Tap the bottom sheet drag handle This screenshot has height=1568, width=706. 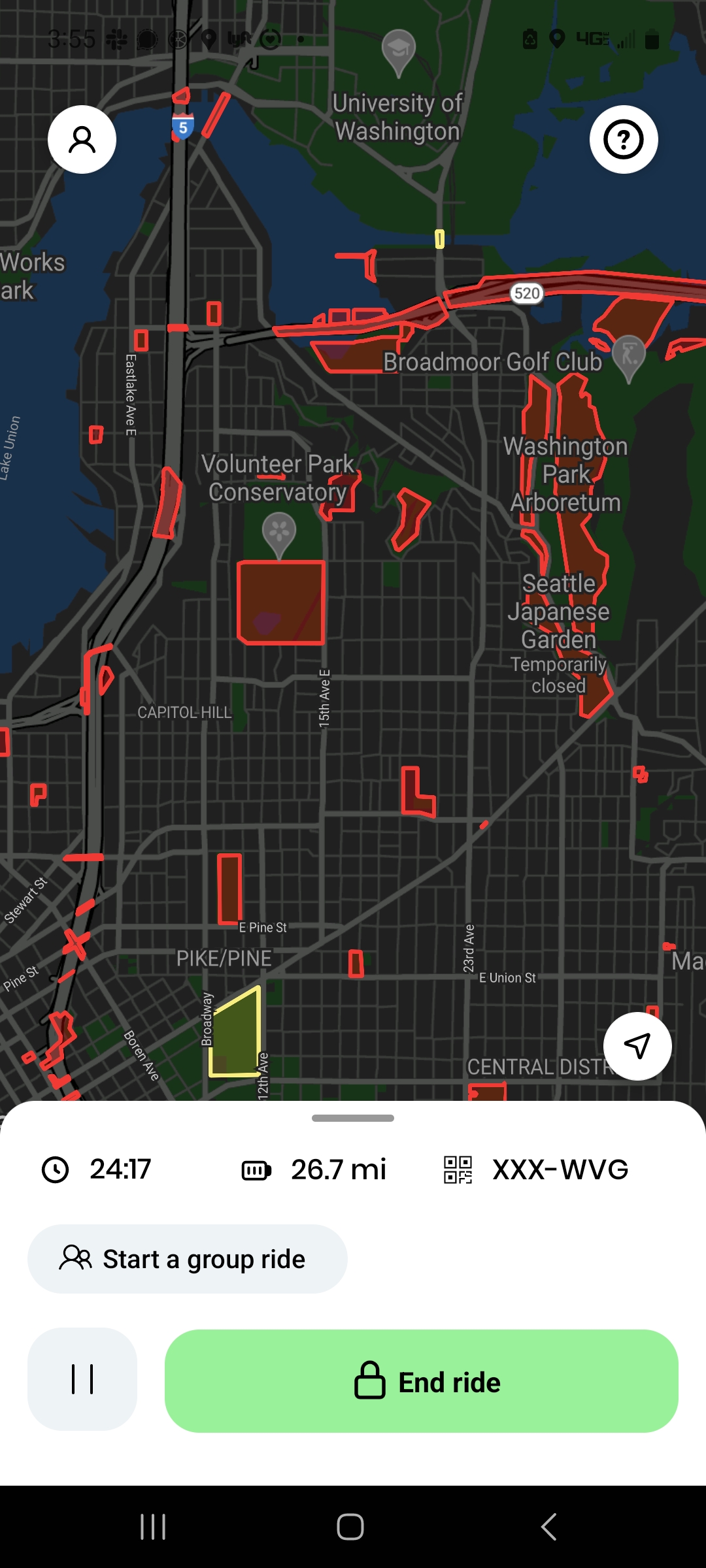(353, 1119)
